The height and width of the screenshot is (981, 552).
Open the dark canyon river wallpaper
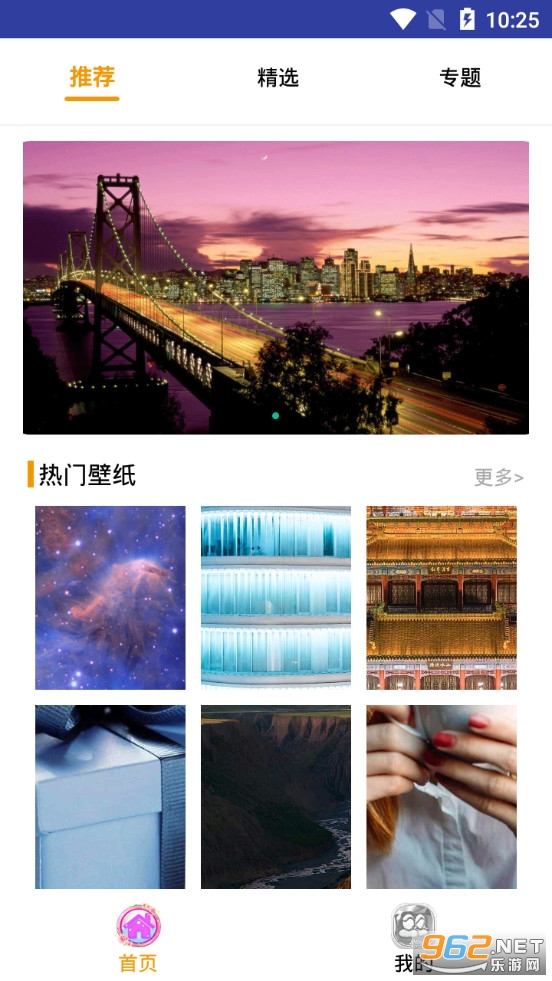(x=276, y=796)
